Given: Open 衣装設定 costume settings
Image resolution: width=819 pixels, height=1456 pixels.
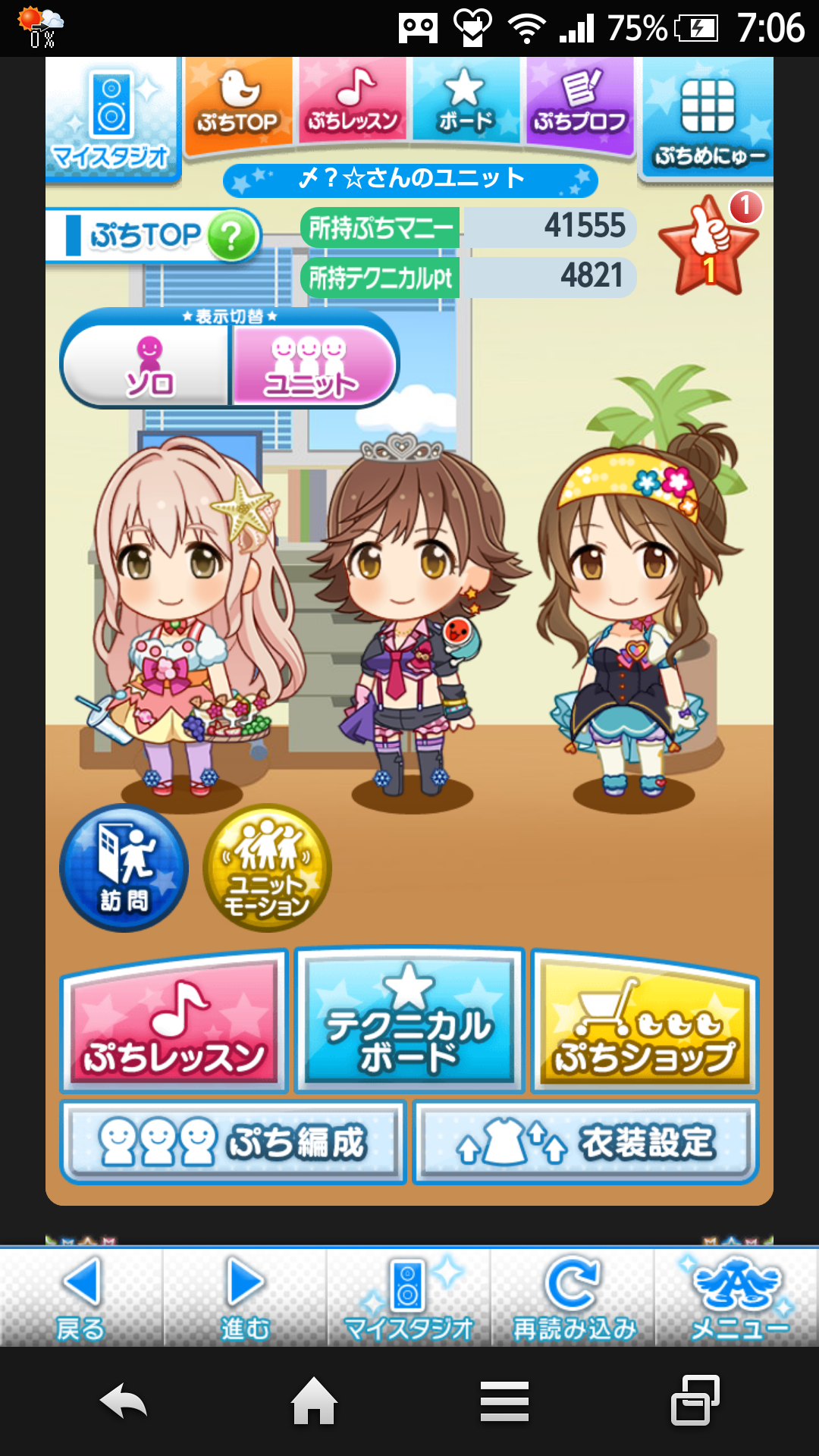Looking at the screenshot, I should (585, 1142).
